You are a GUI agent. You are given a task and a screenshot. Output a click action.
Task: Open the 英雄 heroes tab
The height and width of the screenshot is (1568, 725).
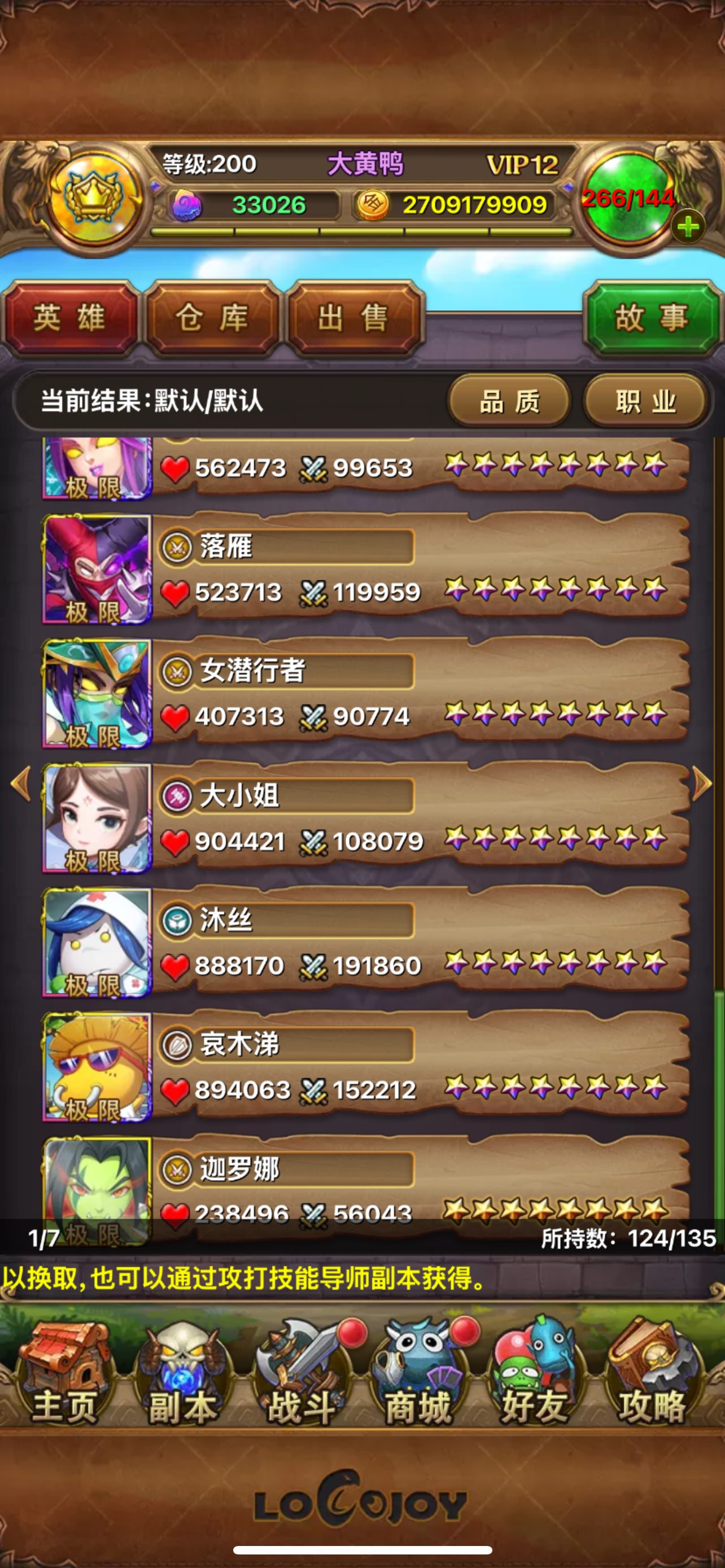70,318
